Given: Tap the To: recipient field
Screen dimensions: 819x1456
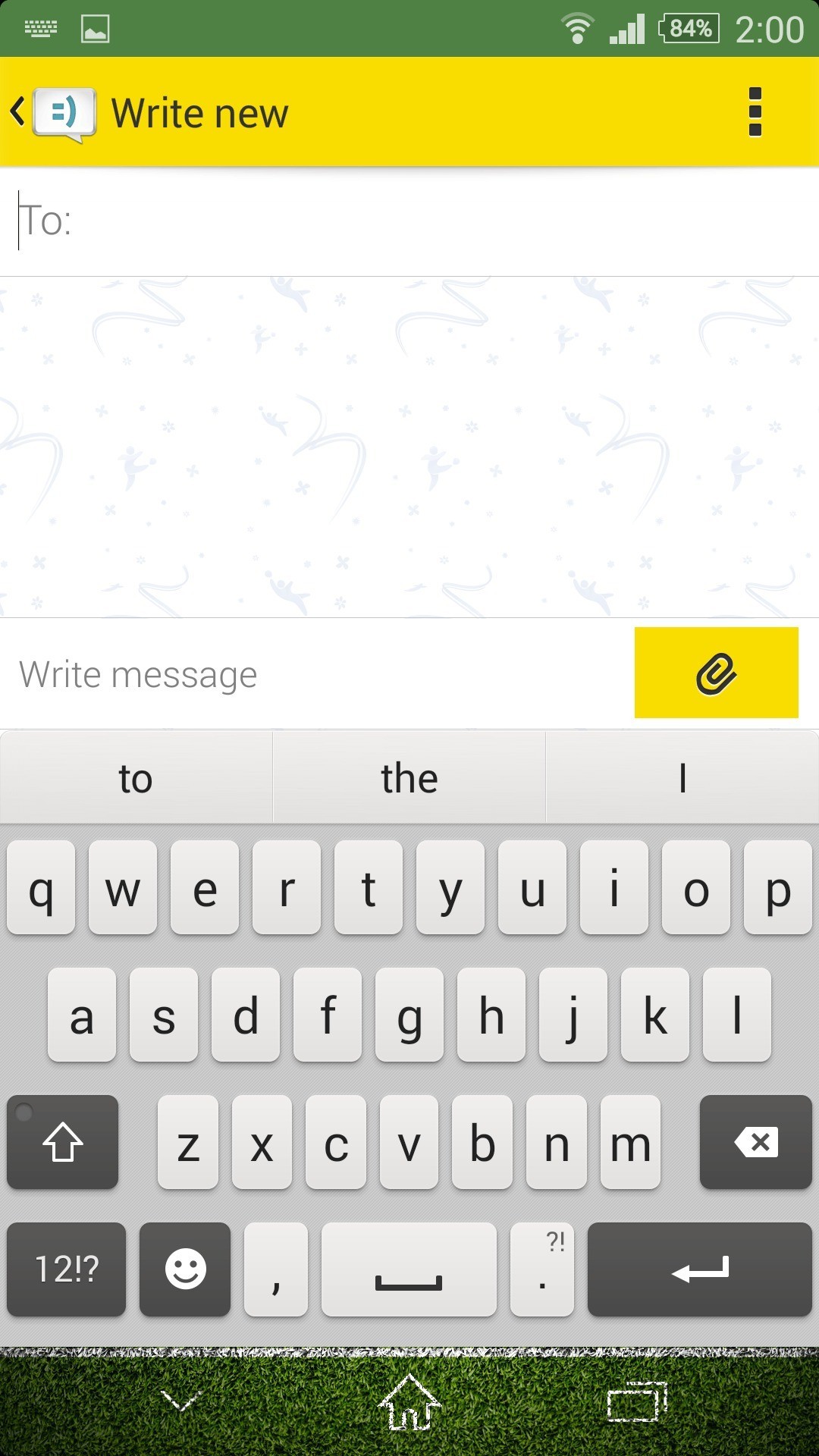Looking at the screenshot, I should point(409,221).
